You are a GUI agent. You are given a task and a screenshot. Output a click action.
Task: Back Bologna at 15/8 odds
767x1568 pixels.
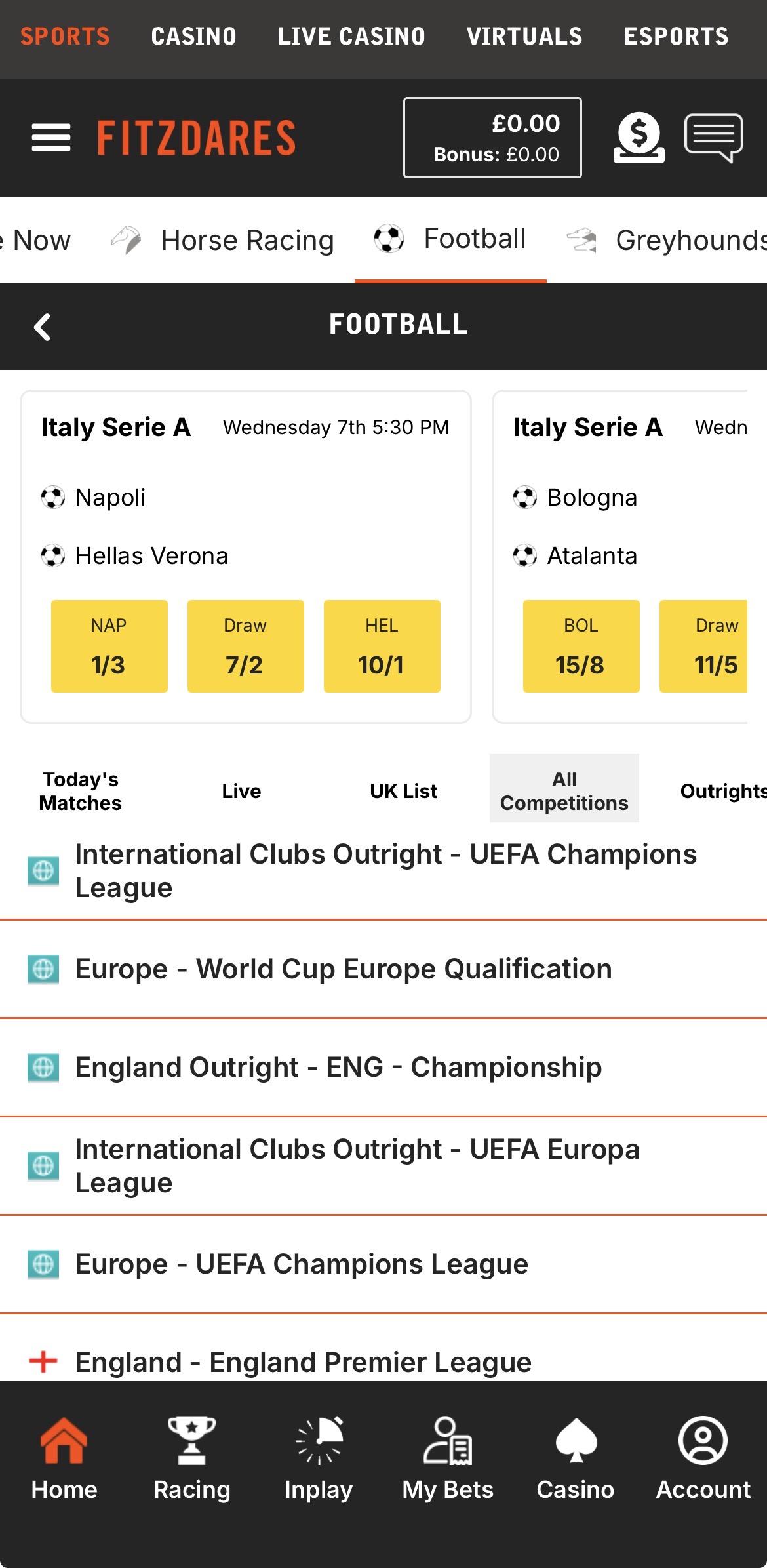click(x=581, y=645)
